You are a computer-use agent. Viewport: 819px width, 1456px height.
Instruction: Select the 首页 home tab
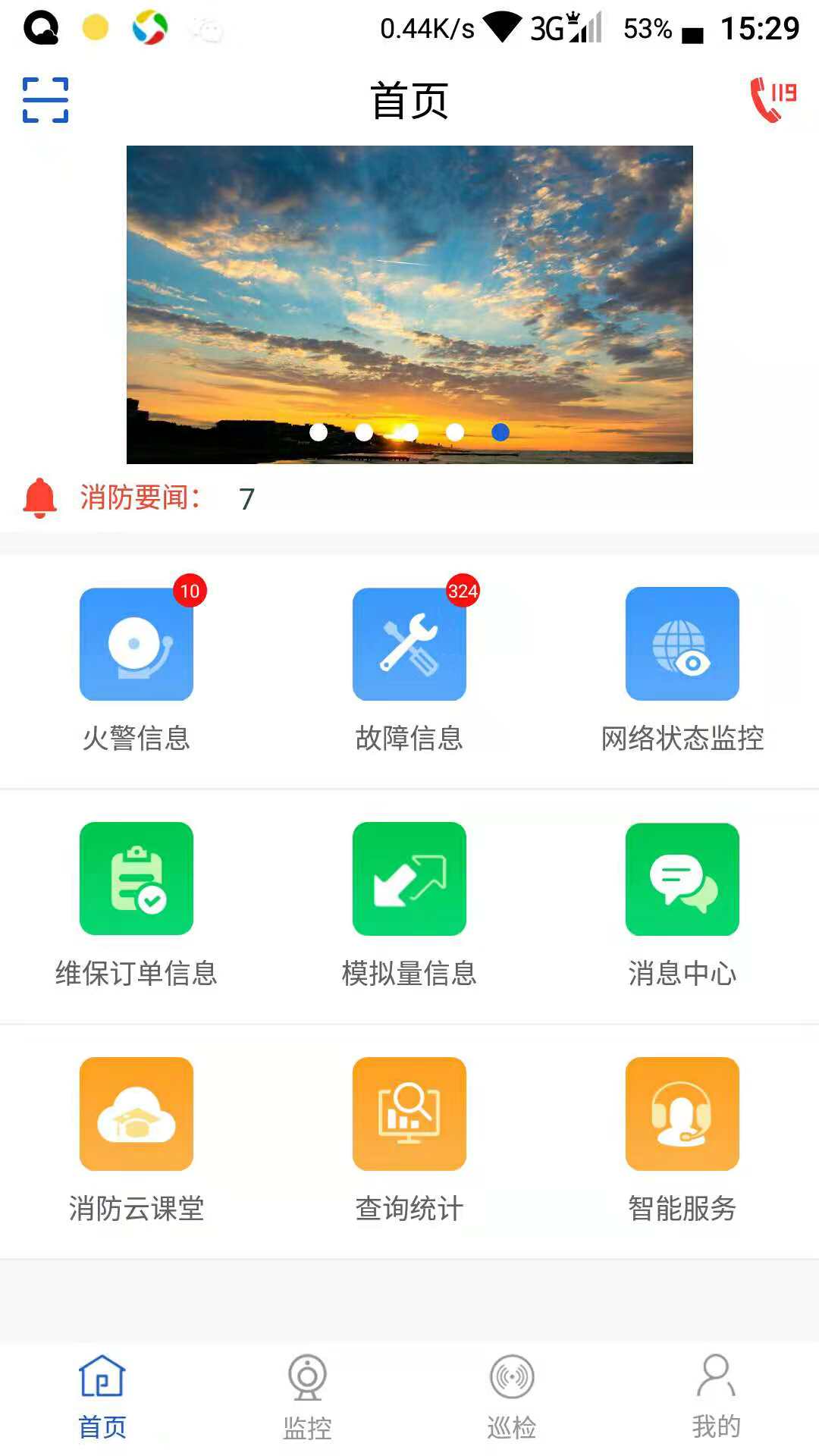click(x=102, y=1397)
